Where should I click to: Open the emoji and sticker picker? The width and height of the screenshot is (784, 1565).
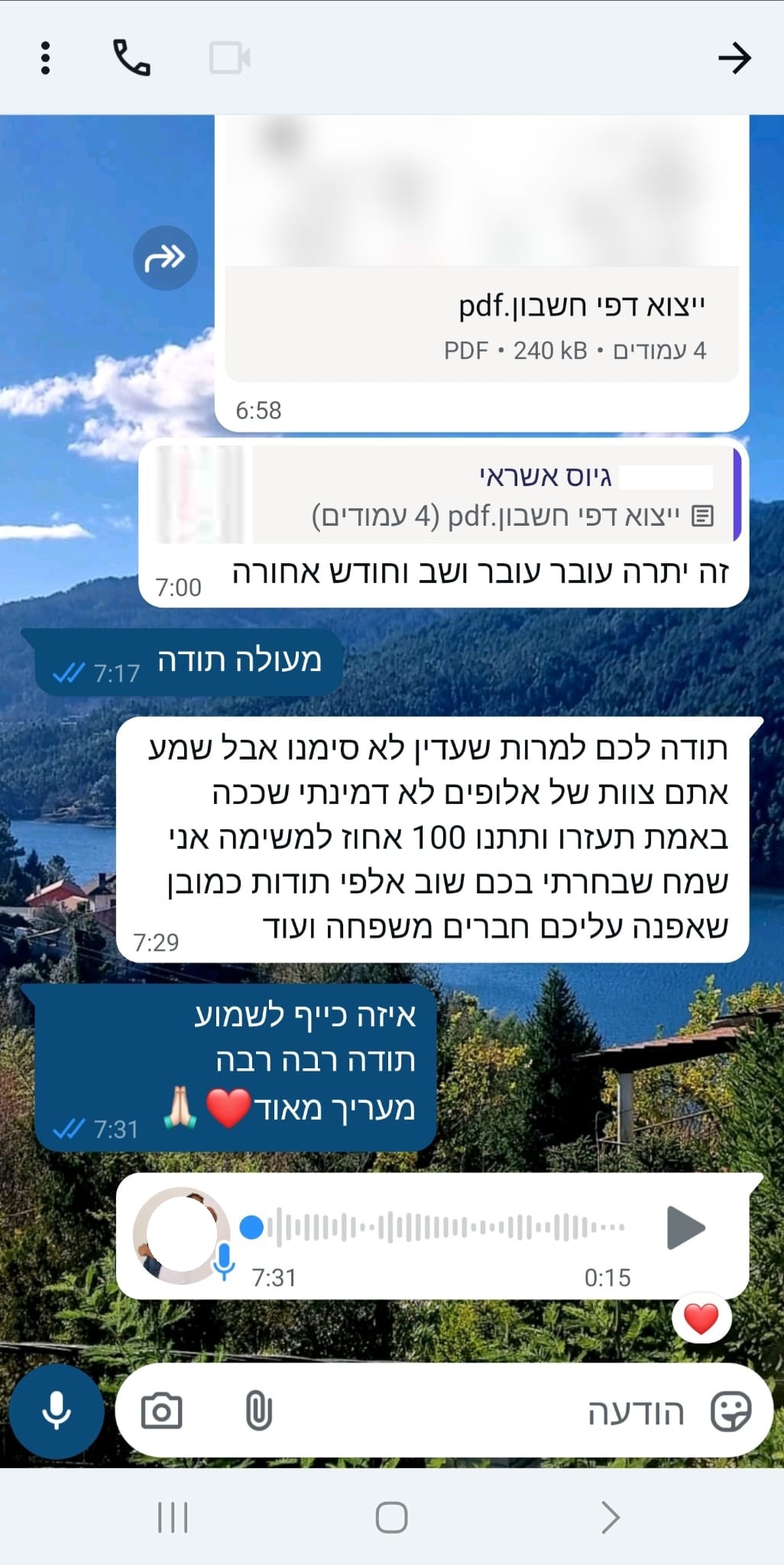point(731,1411)
